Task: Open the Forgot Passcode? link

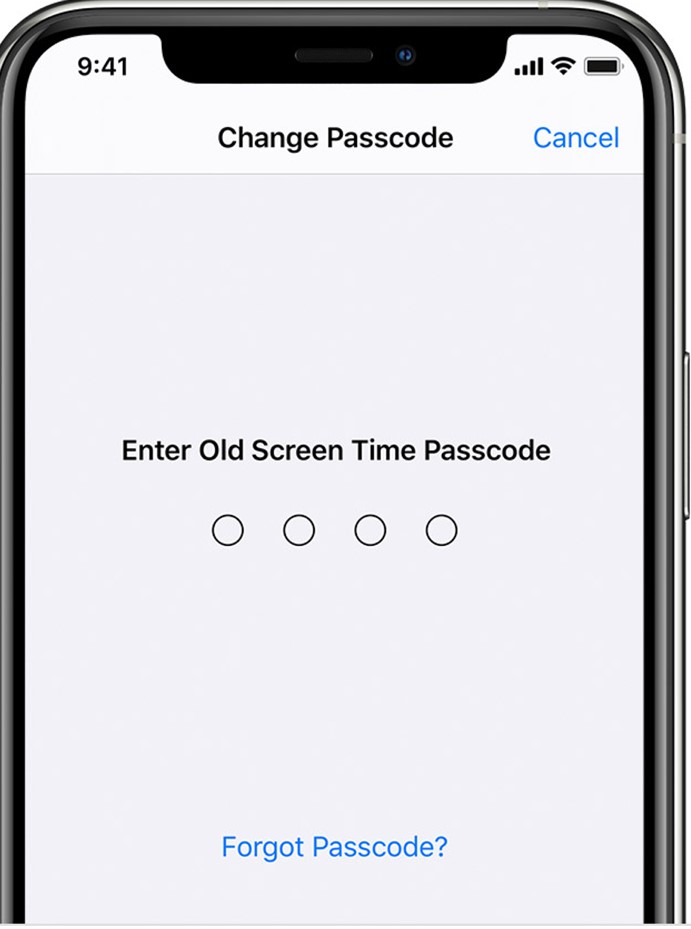Action: pos(334,847)
